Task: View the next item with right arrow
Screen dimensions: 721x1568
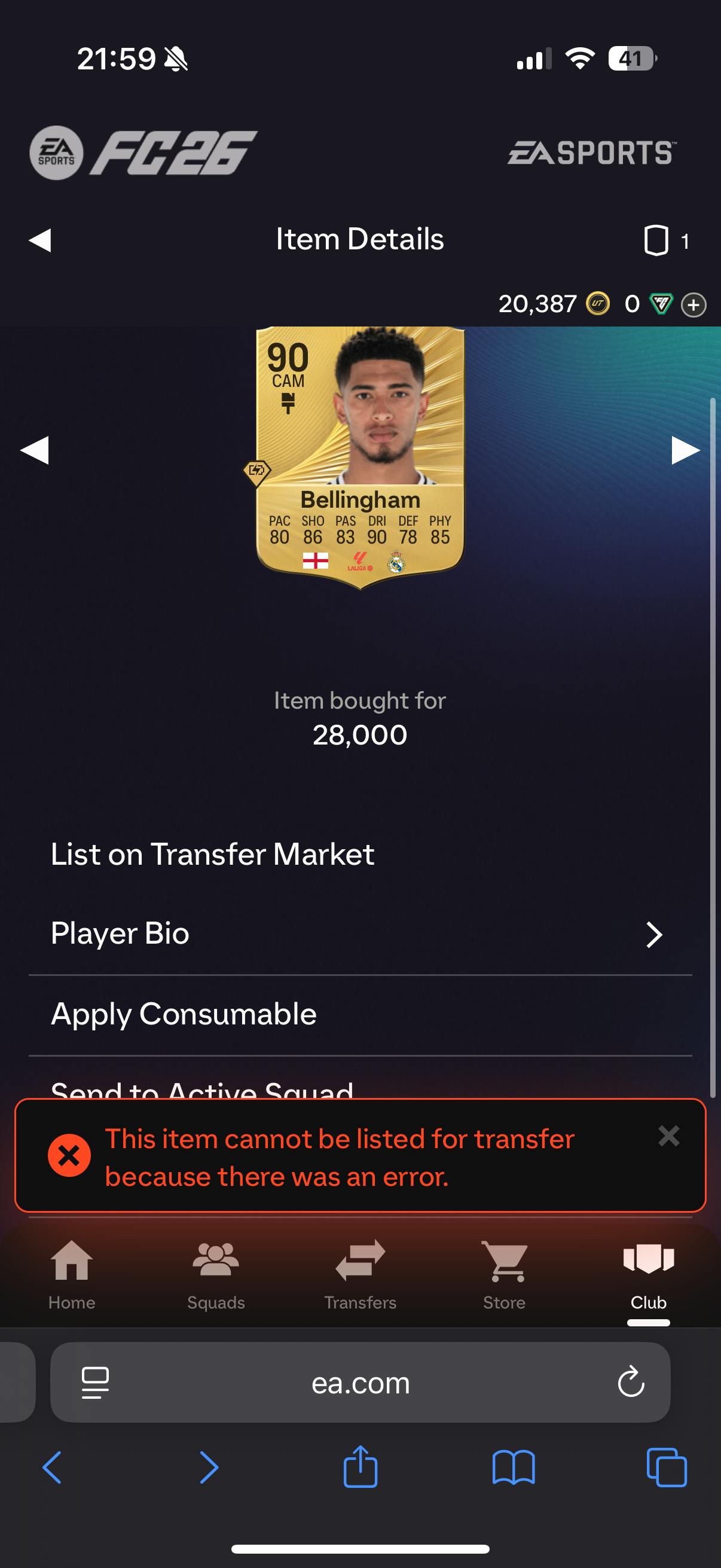Action: pyautogui.click(x=685, y=450)
